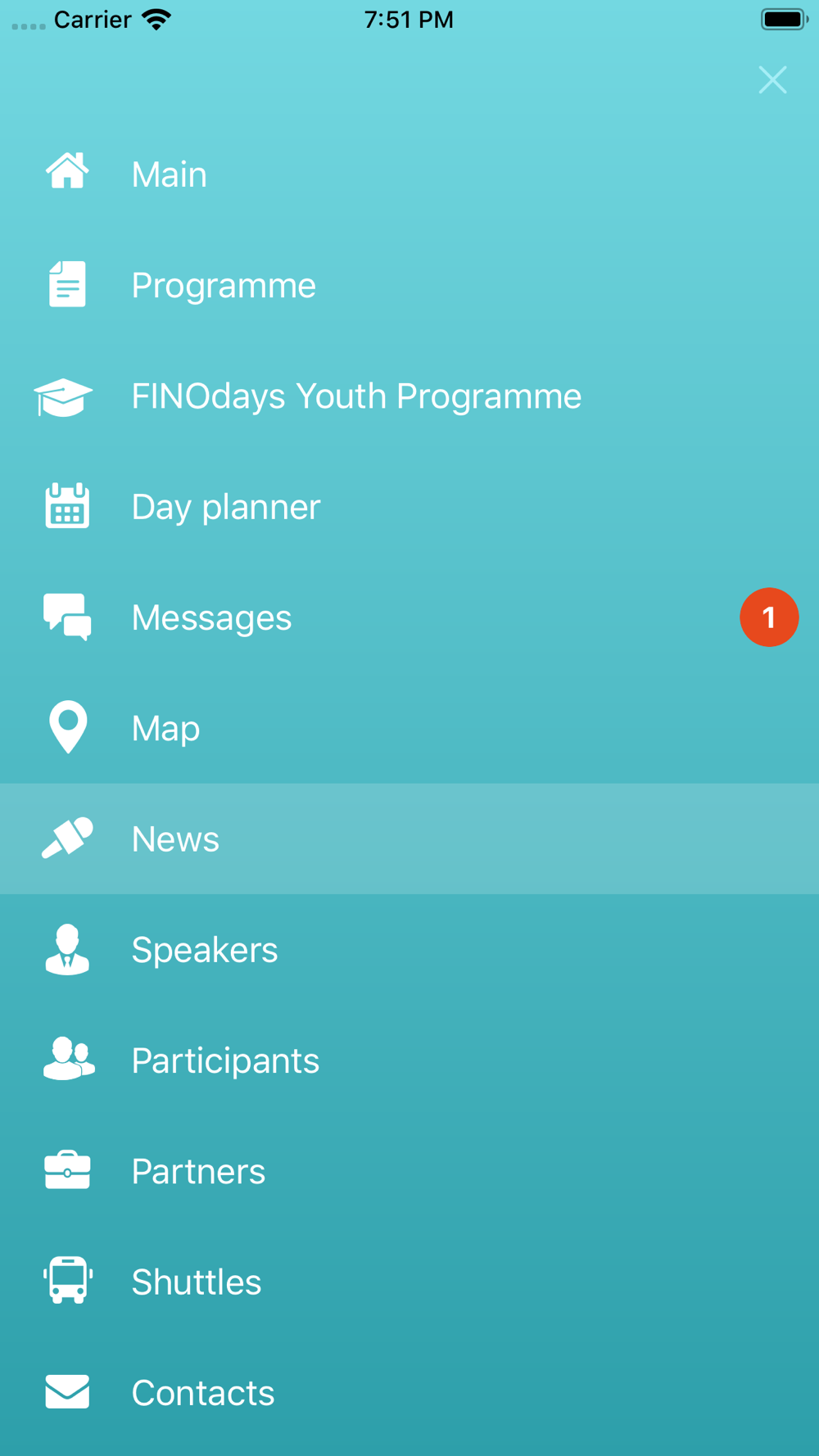Select the News item
The width and height of the screenshot is (819, 1456).
click(x=409, y=839)
